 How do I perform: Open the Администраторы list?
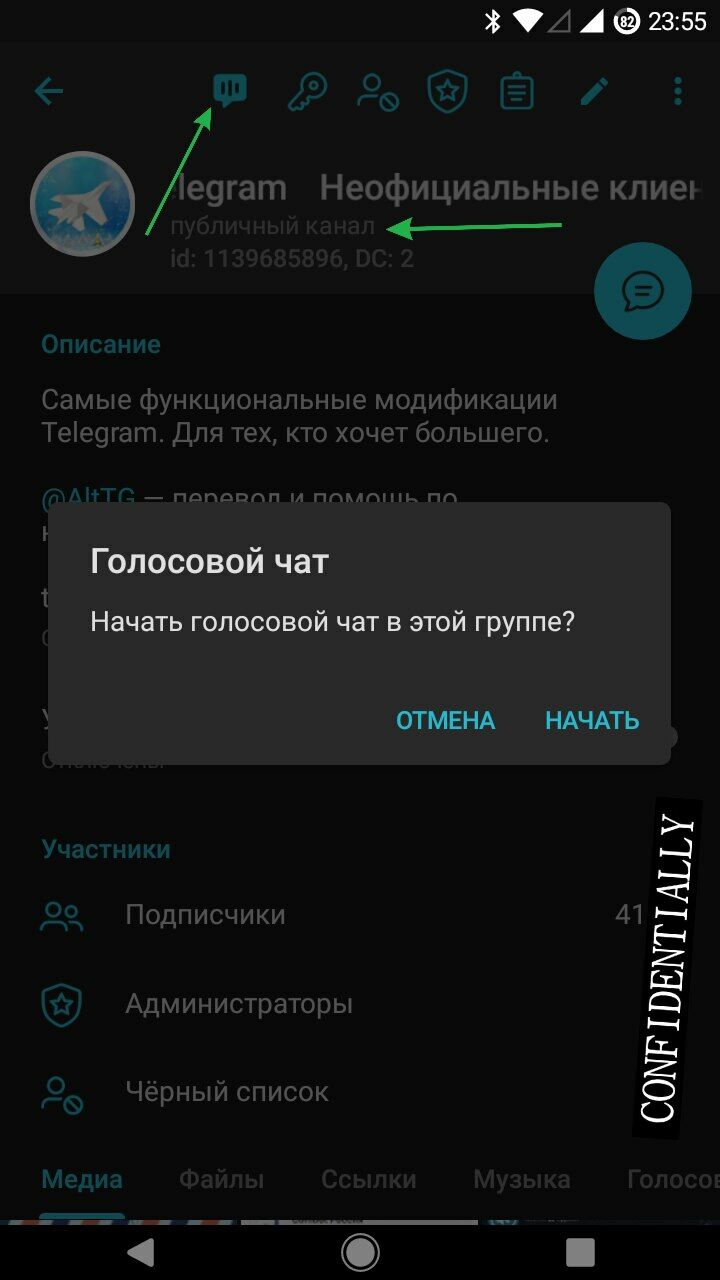[x=238, y=1004]
